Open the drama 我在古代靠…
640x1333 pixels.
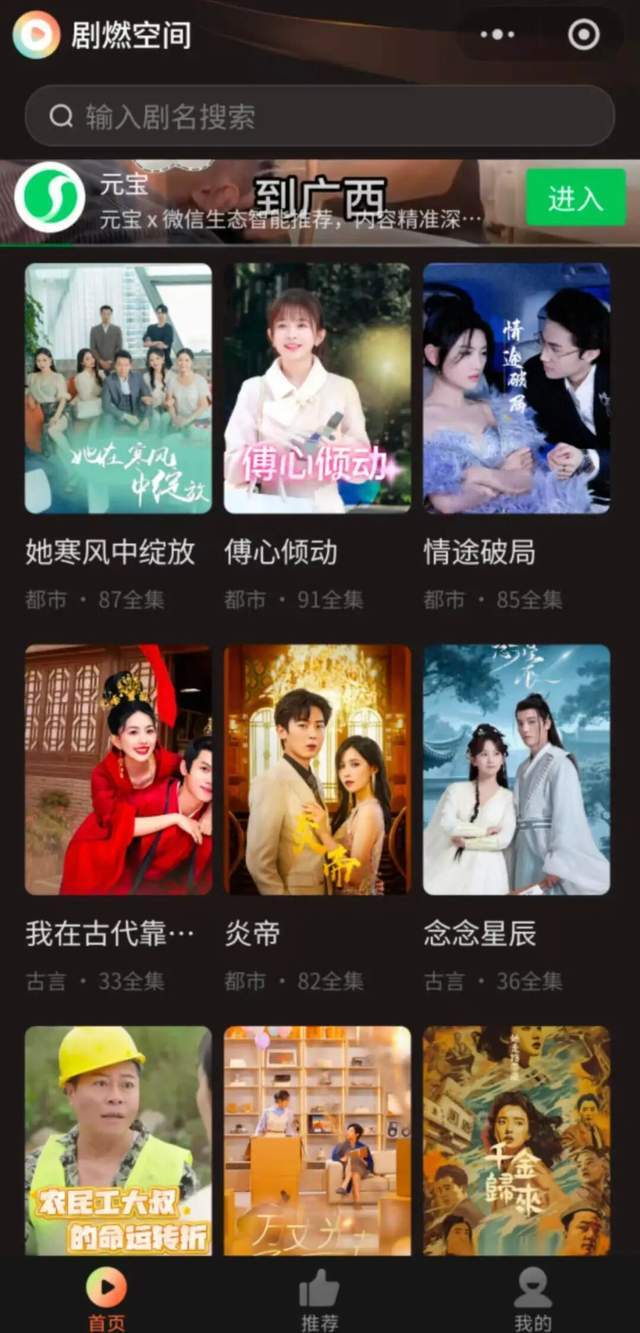point(118,769)
